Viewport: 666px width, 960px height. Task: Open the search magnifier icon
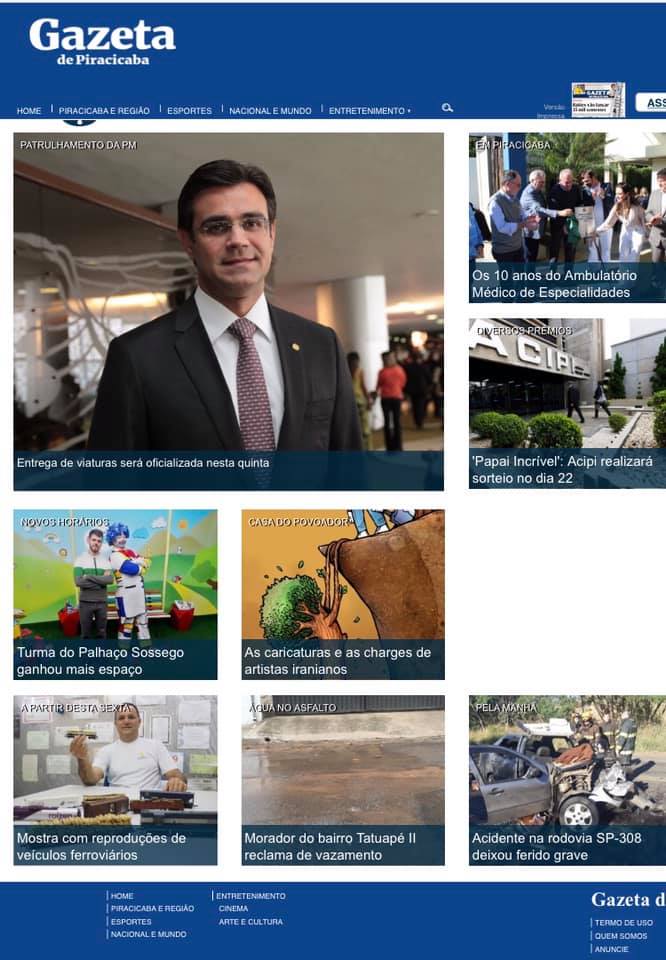447,108
